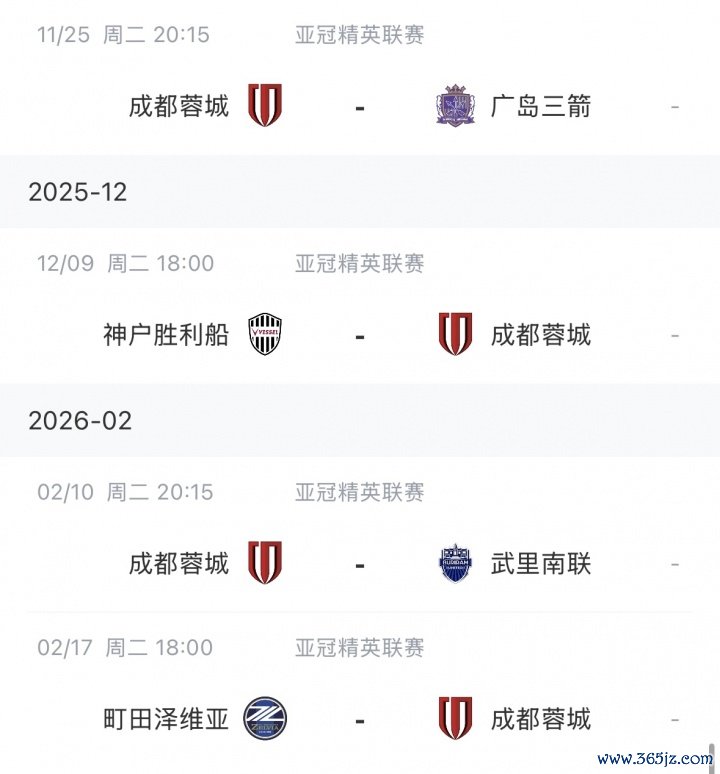Open the 町田泽维亚 vs 成都蓉城 fixture
The height and width of the screenshot is (774, 720).
[x=360, y=719]
